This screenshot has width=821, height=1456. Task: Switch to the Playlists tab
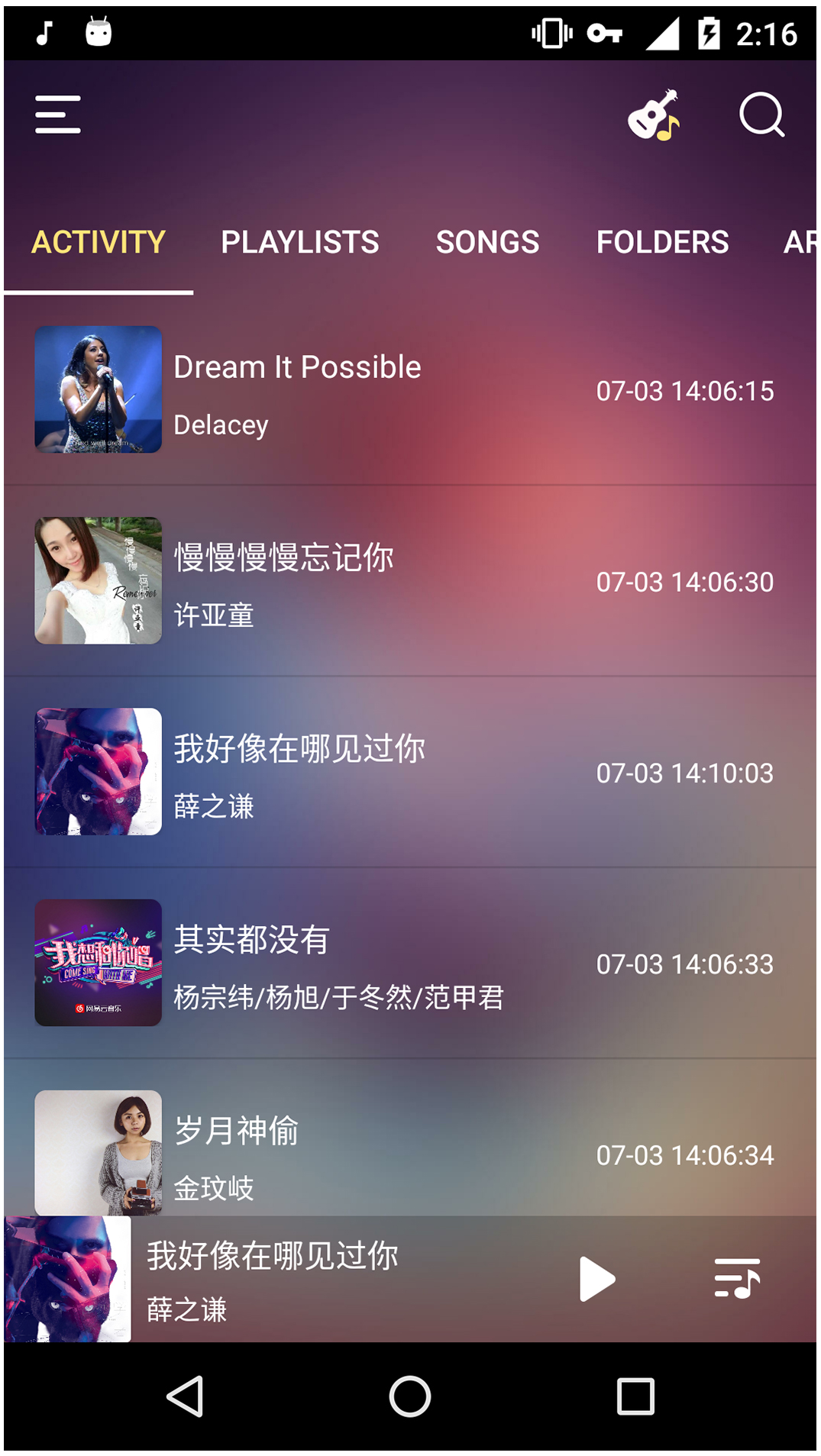click(299, 243)
